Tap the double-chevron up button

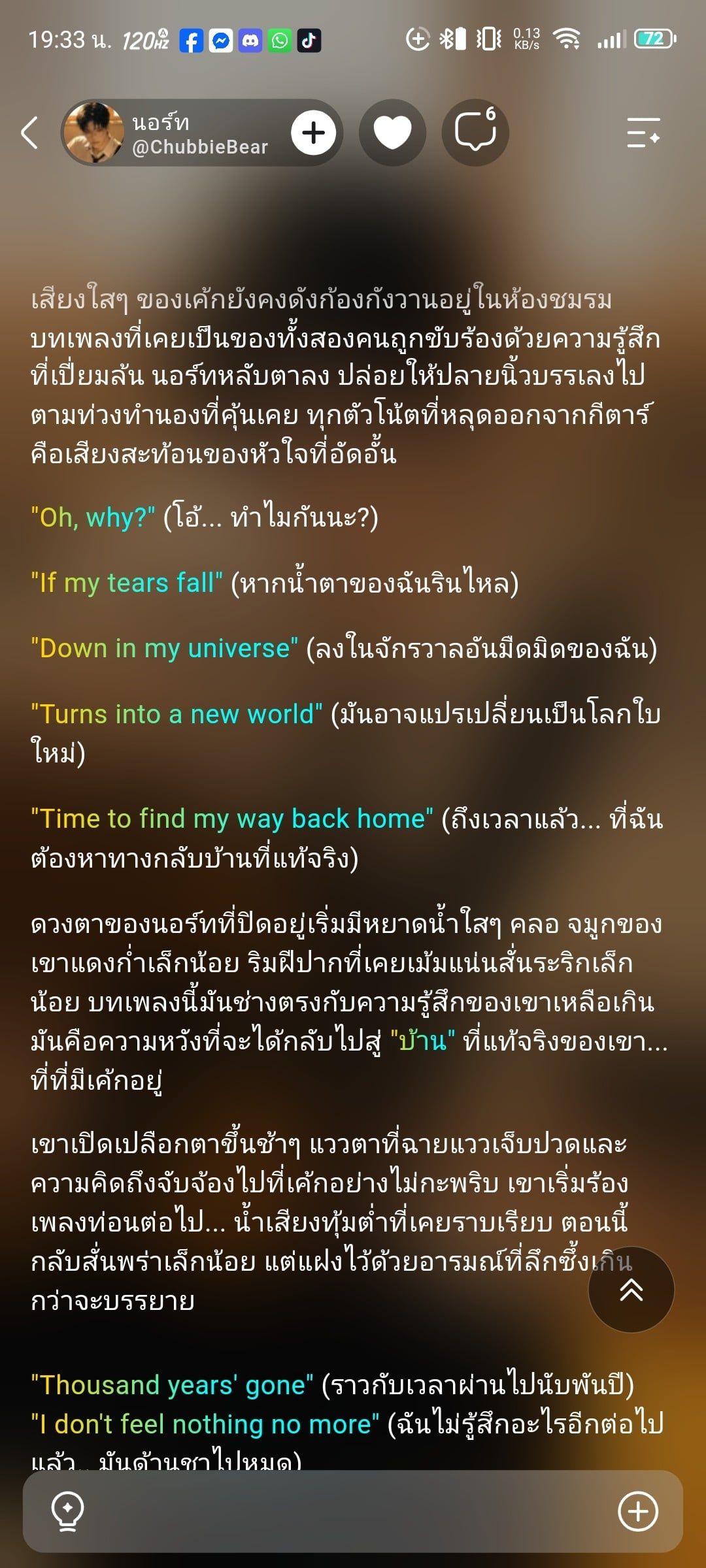coord(631,1290)
